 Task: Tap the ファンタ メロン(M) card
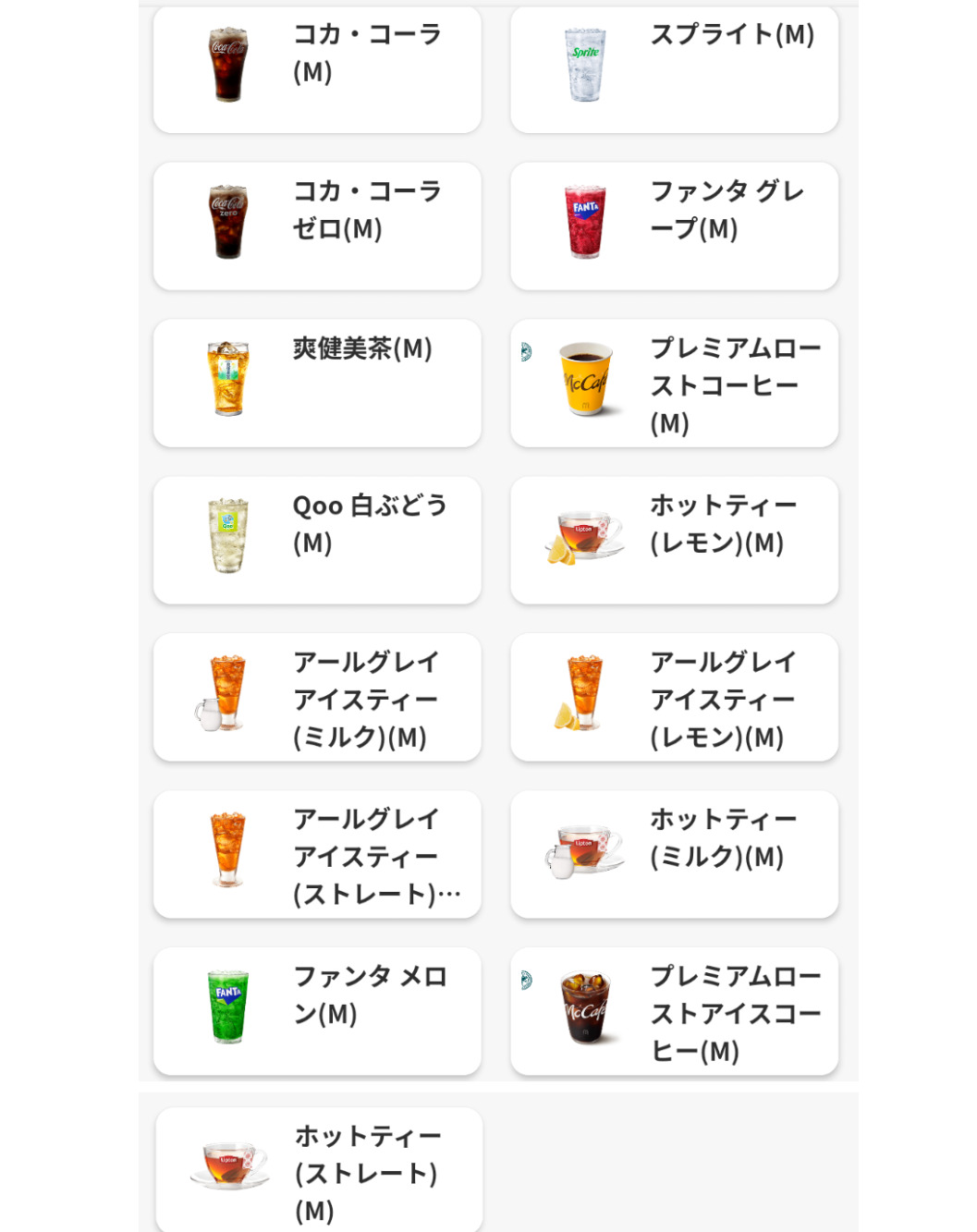click(317, 1011)
